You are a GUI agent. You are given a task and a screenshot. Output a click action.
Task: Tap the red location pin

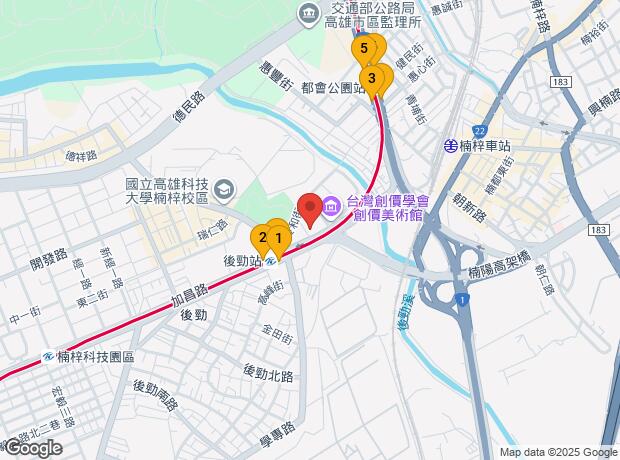310,209
